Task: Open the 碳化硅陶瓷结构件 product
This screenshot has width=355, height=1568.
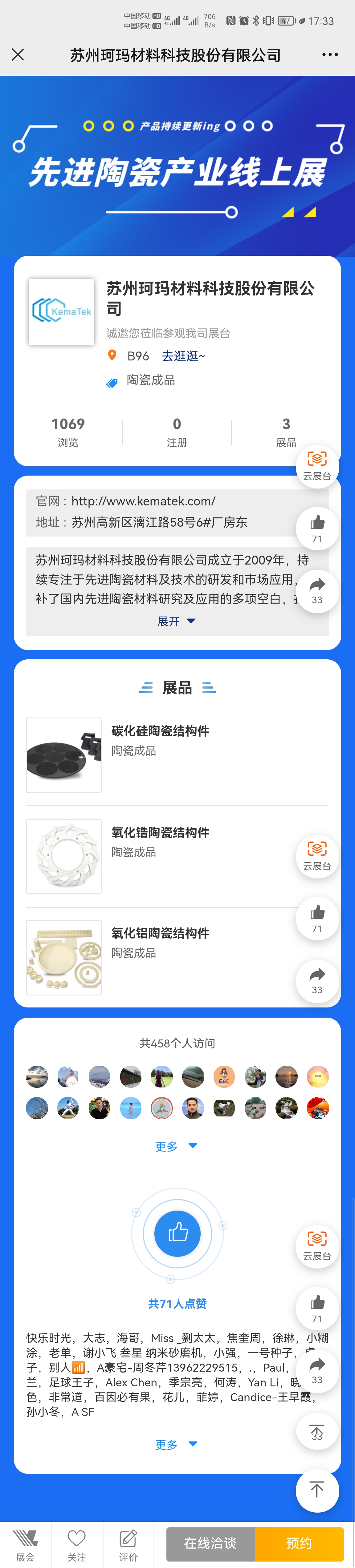Action: 160,731
